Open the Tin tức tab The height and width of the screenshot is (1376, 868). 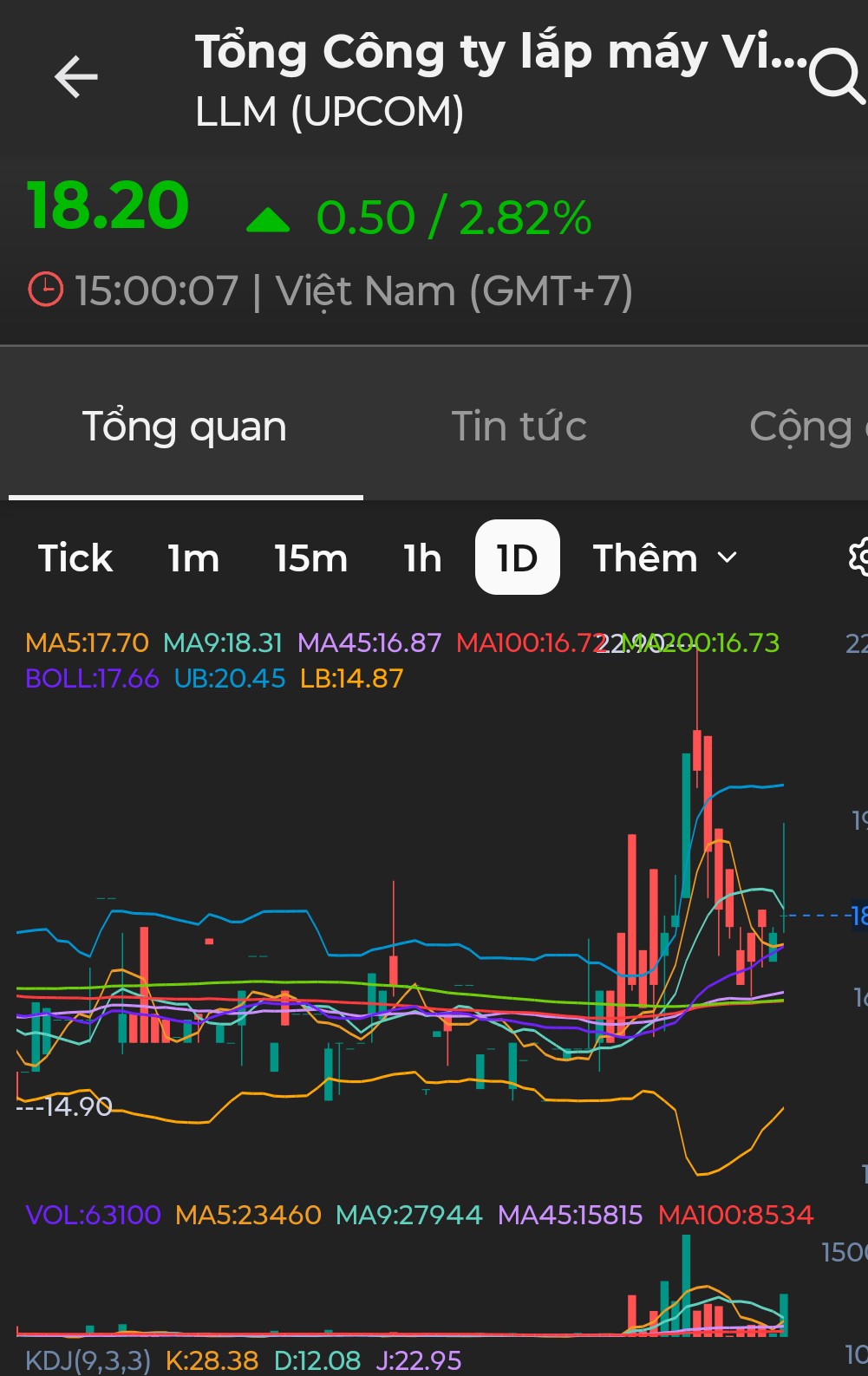519,427
